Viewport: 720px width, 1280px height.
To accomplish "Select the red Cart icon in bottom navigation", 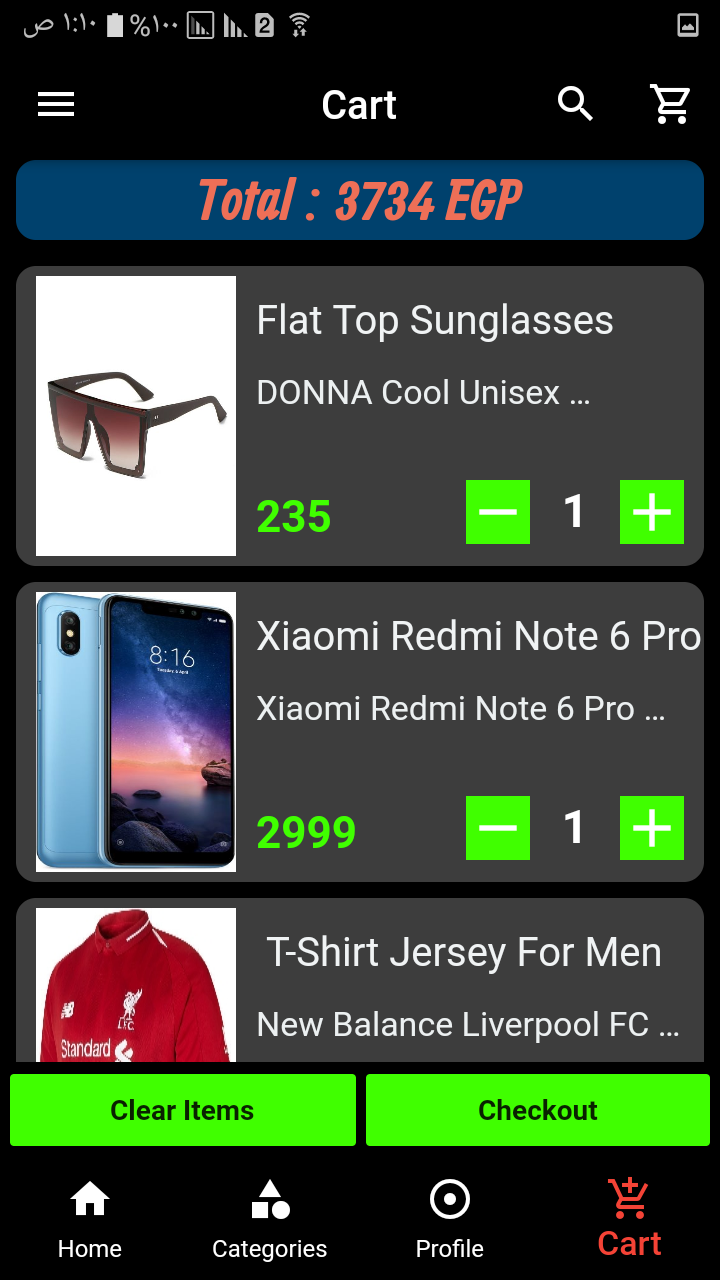I will 629,1214.
